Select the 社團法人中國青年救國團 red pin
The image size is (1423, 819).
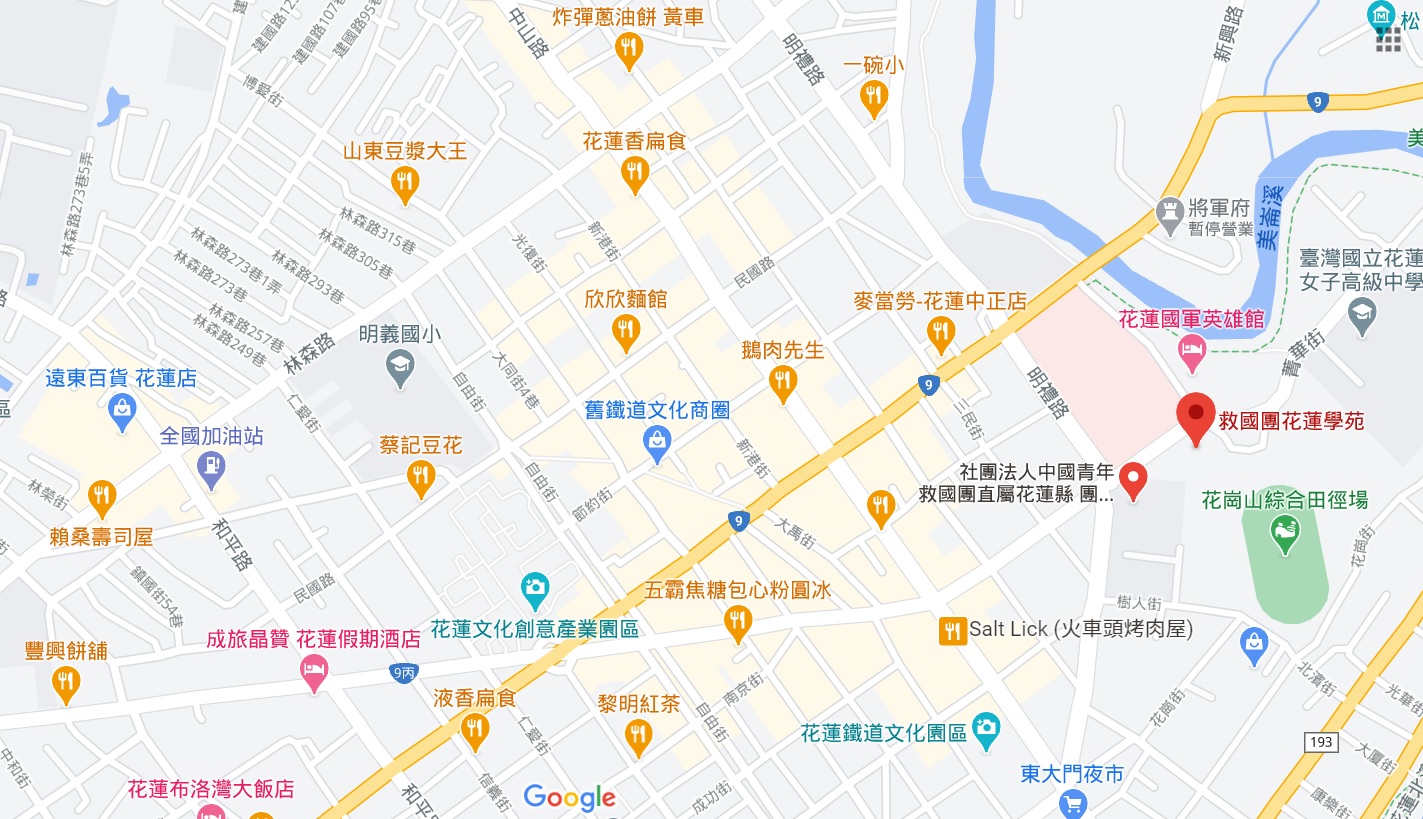1132,479
